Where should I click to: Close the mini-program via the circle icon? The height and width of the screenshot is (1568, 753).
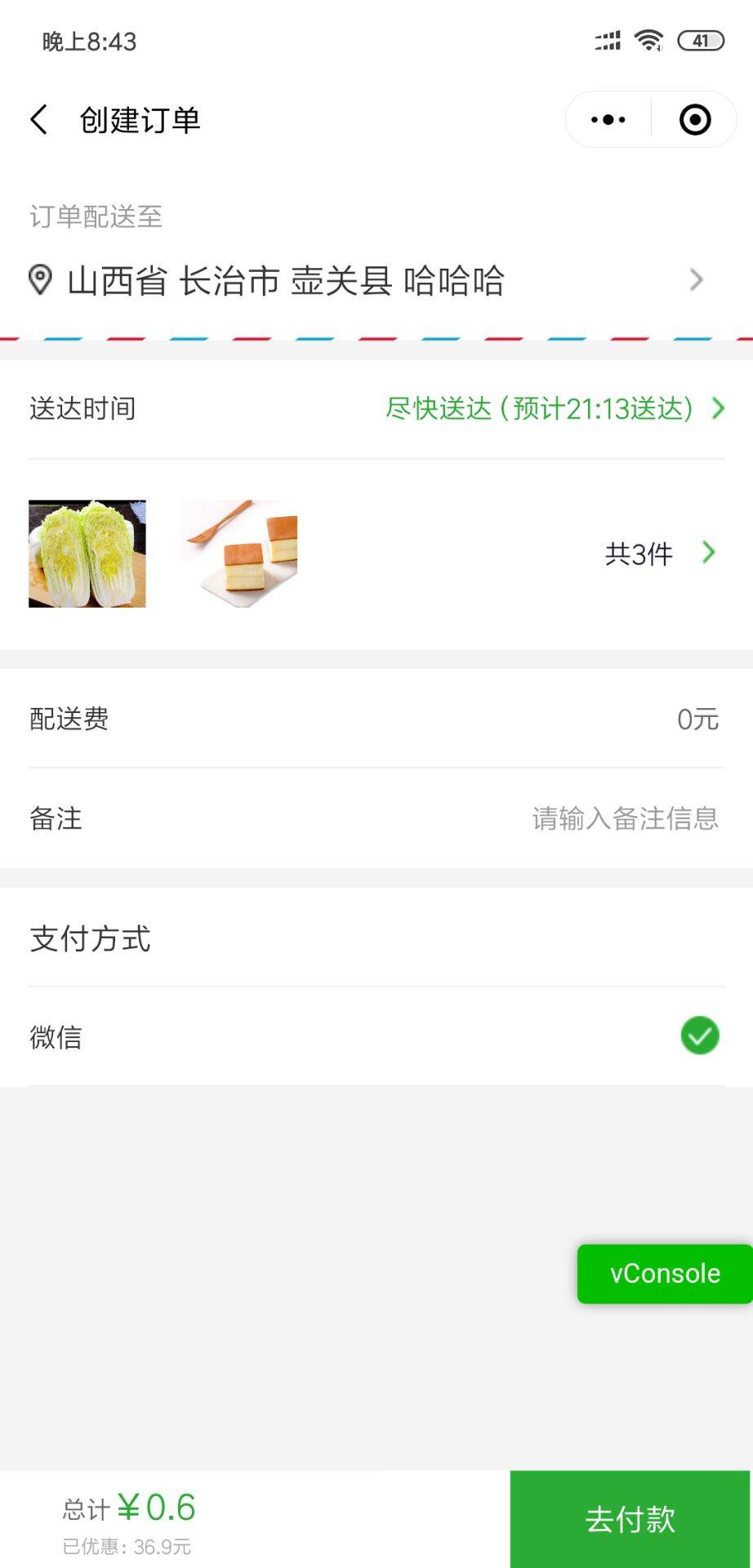697,118
